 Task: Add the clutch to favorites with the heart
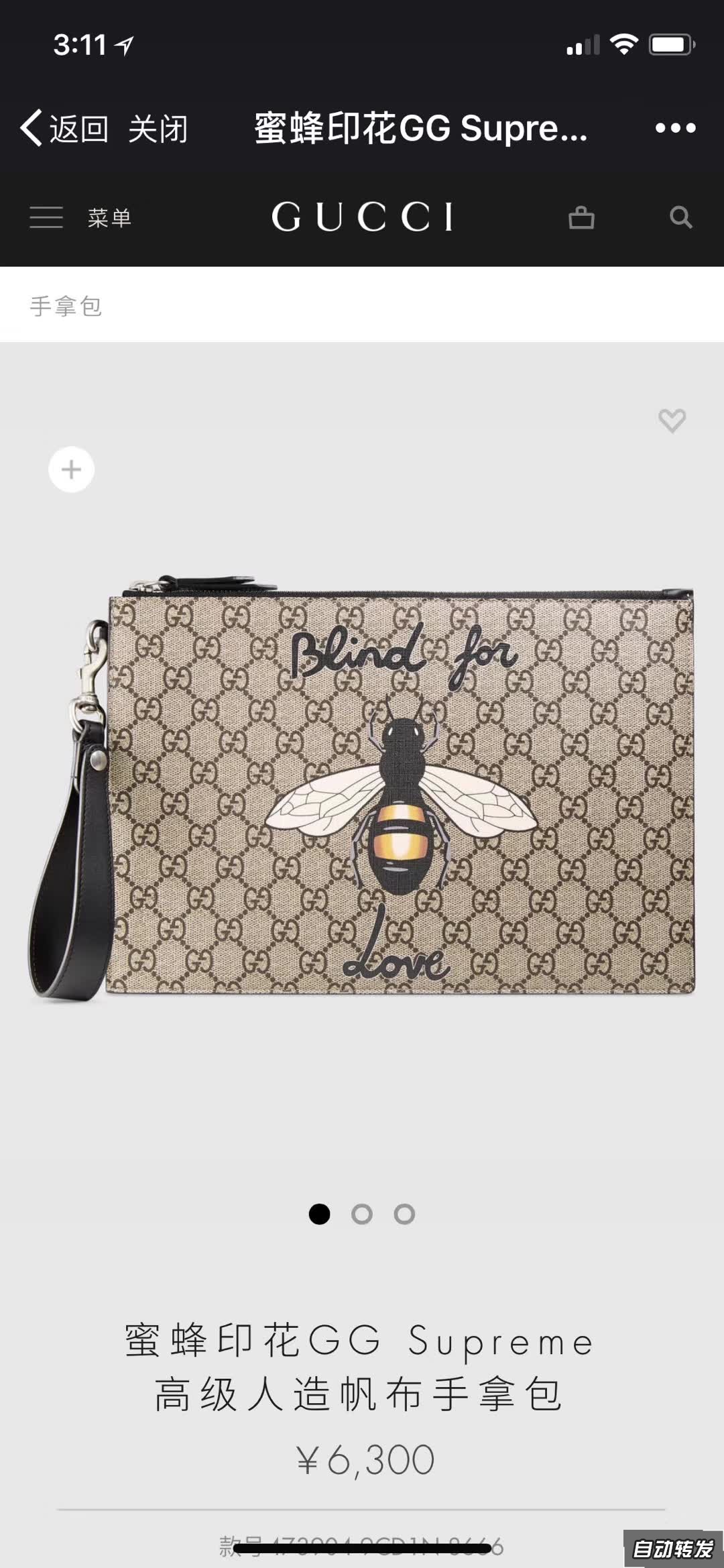click(672, 421)
